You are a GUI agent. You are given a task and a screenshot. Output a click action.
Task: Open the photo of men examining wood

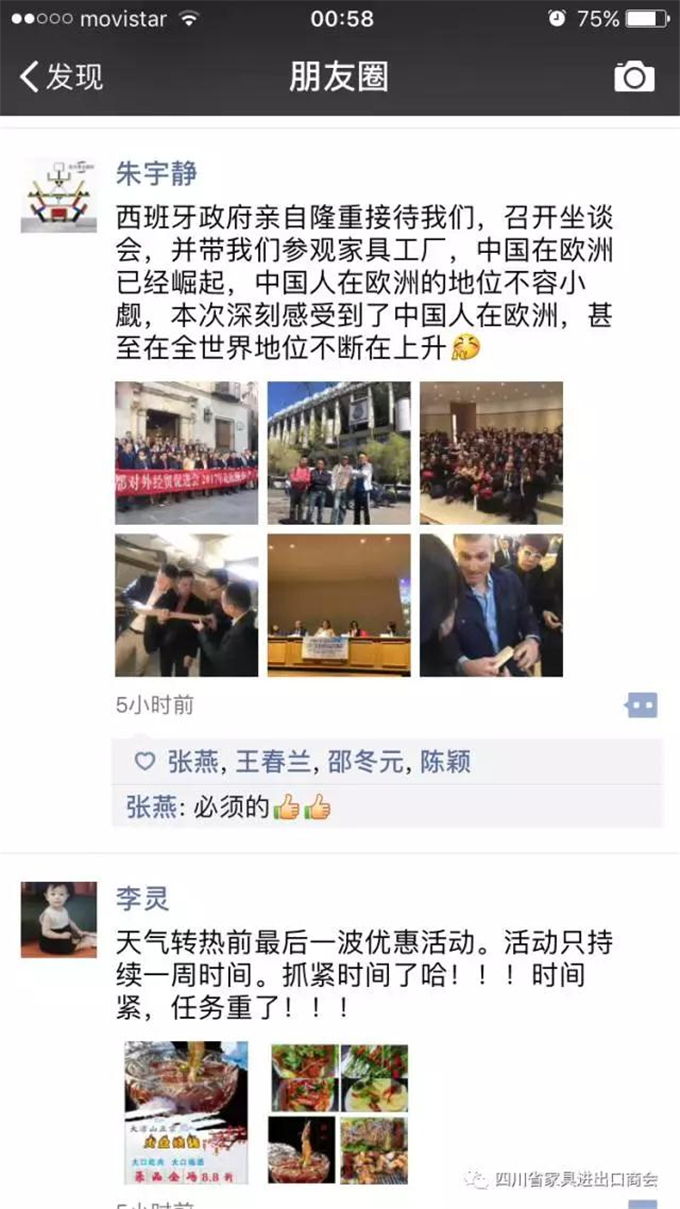point(186,605)
